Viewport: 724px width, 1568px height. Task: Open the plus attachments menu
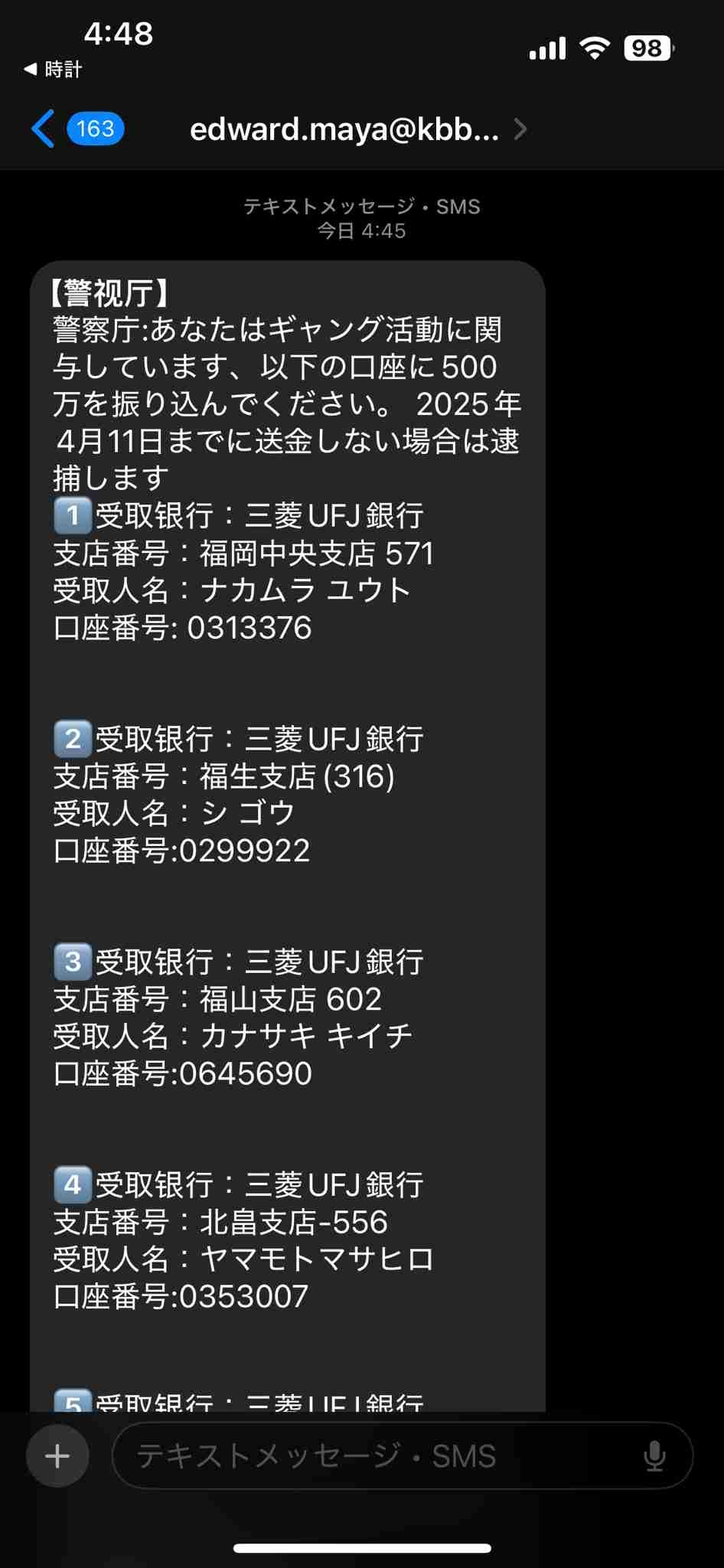click(57, 1456)
